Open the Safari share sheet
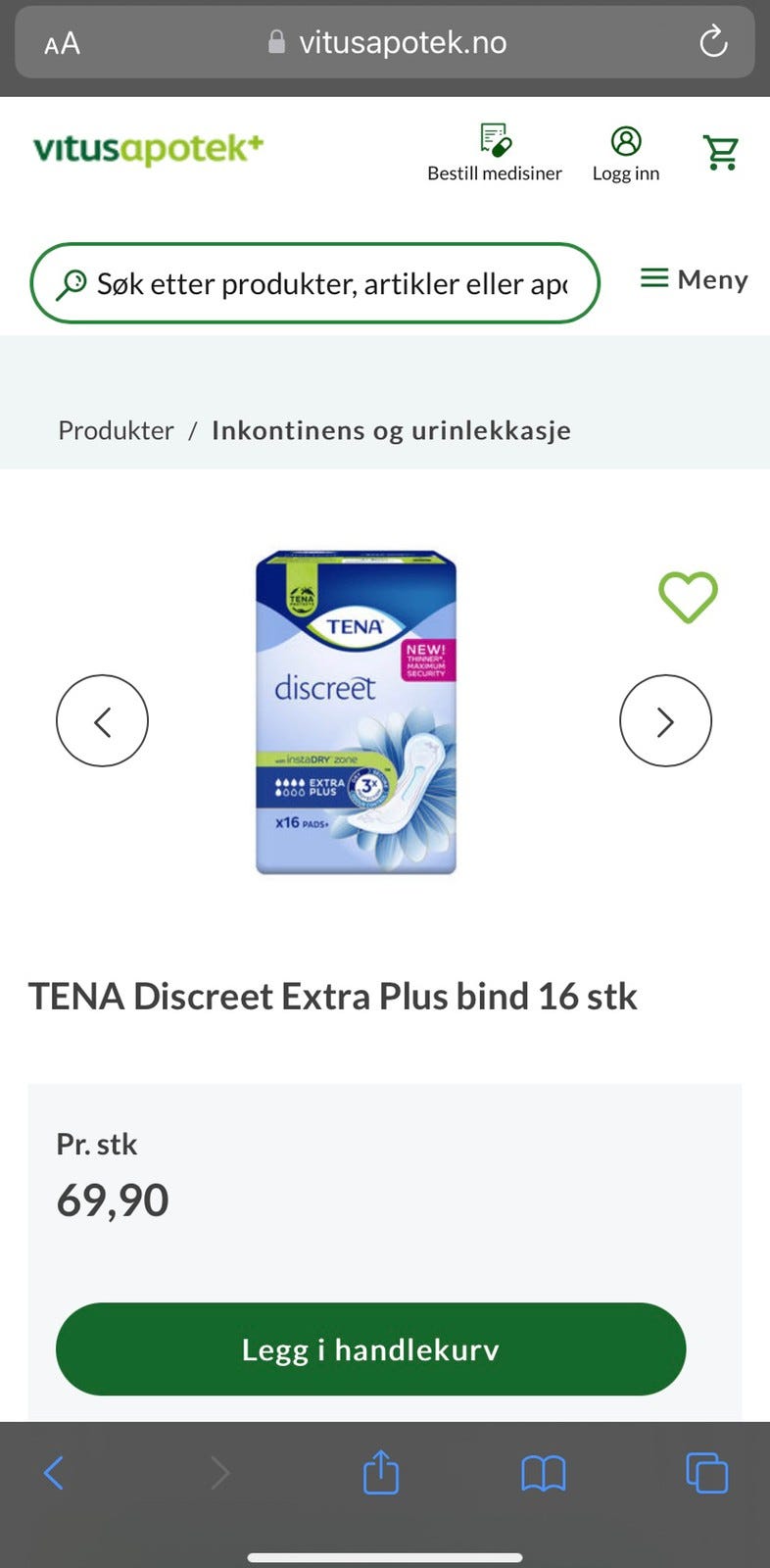The height and width of the screenshot is (1568, 770). click(x=381, y=1471)
